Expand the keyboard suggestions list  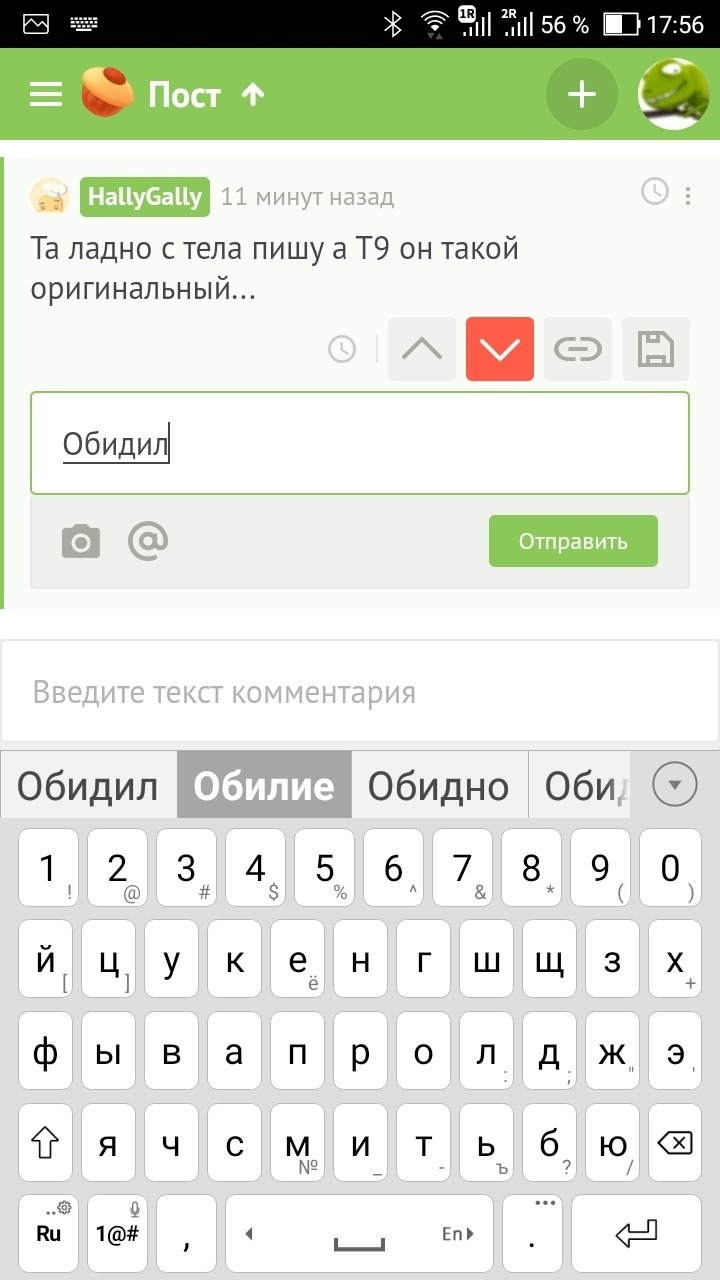pyautogui.click(x=674, y=784)
